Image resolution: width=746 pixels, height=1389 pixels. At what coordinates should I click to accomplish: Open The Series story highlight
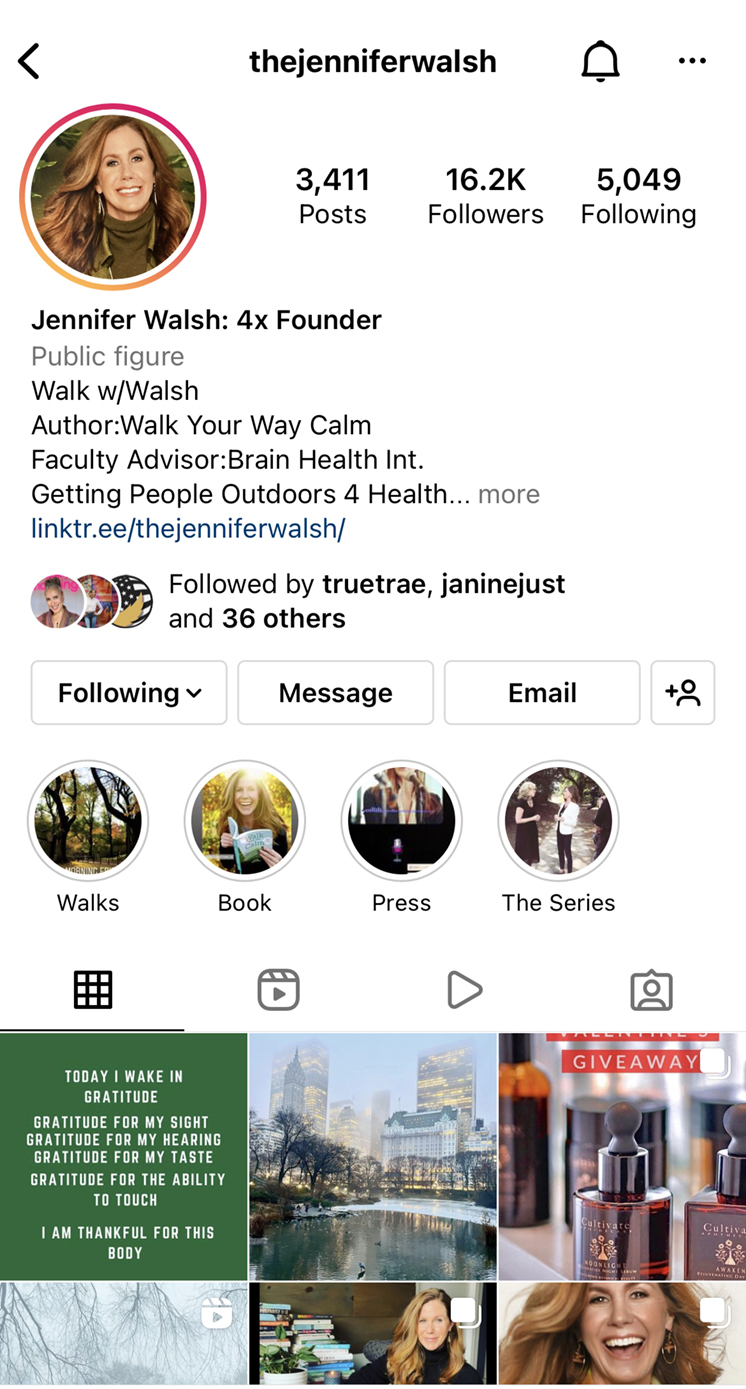coord(558,821)
